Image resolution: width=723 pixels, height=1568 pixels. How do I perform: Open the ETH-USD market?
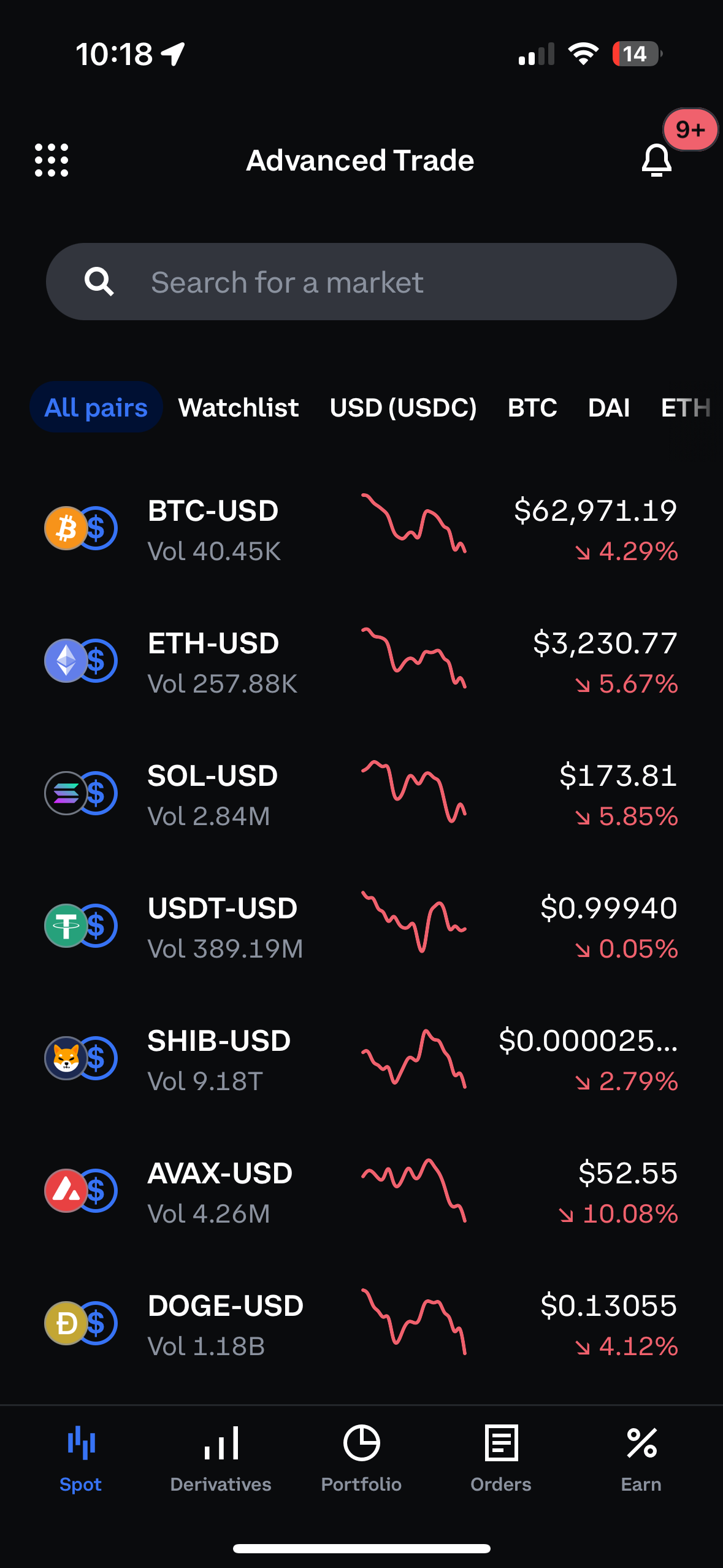click(361, 663)
